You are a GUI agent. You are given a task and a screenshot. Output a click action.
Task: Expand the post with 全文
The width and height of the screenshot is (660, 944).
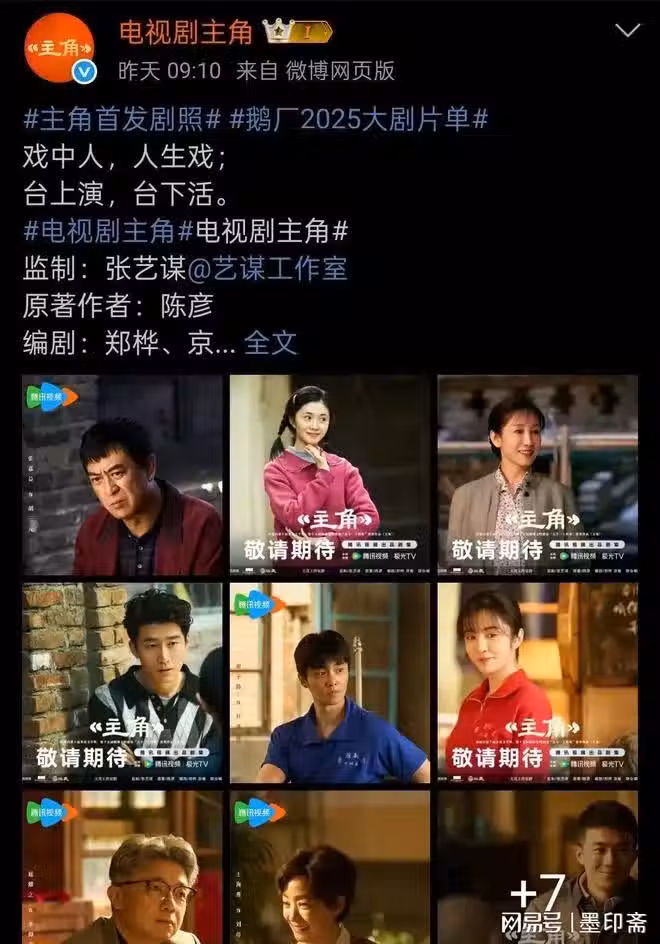tap(271, 343)
